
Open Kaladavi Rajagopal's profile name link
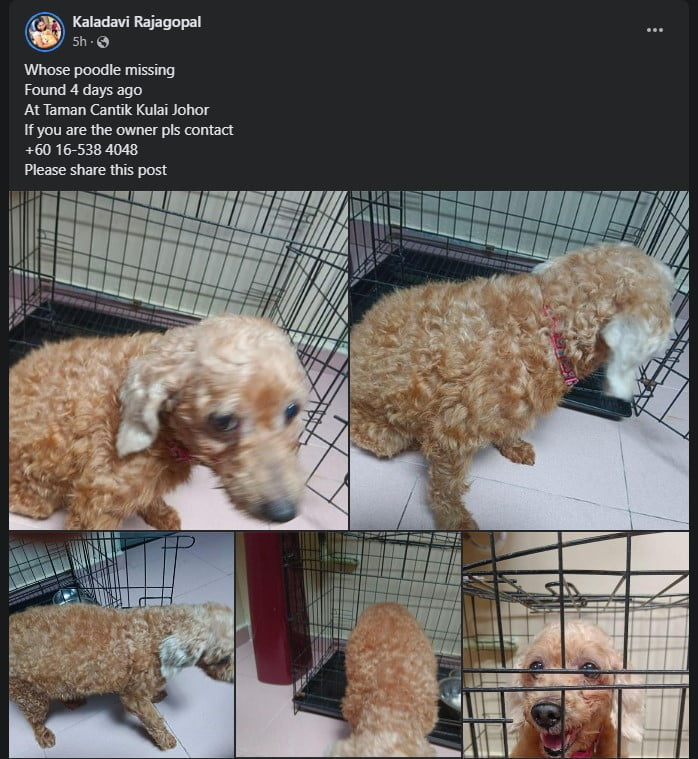click(137, 21)
